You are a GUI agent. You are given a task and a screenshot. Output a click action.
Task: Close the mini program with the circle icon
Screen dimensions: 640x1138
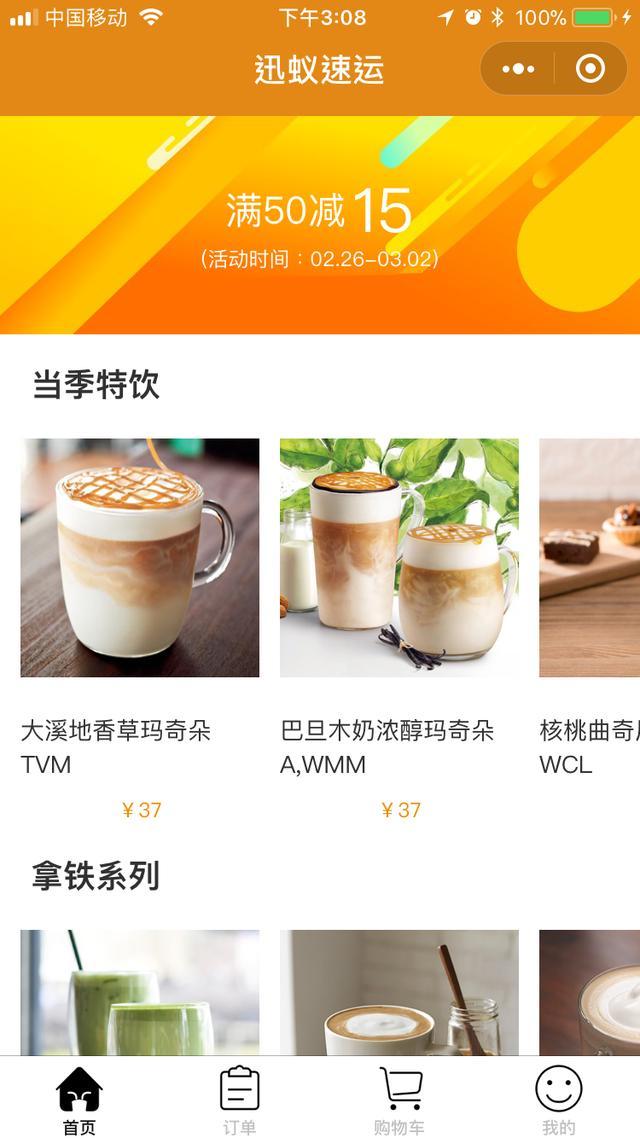click(591, 69)
